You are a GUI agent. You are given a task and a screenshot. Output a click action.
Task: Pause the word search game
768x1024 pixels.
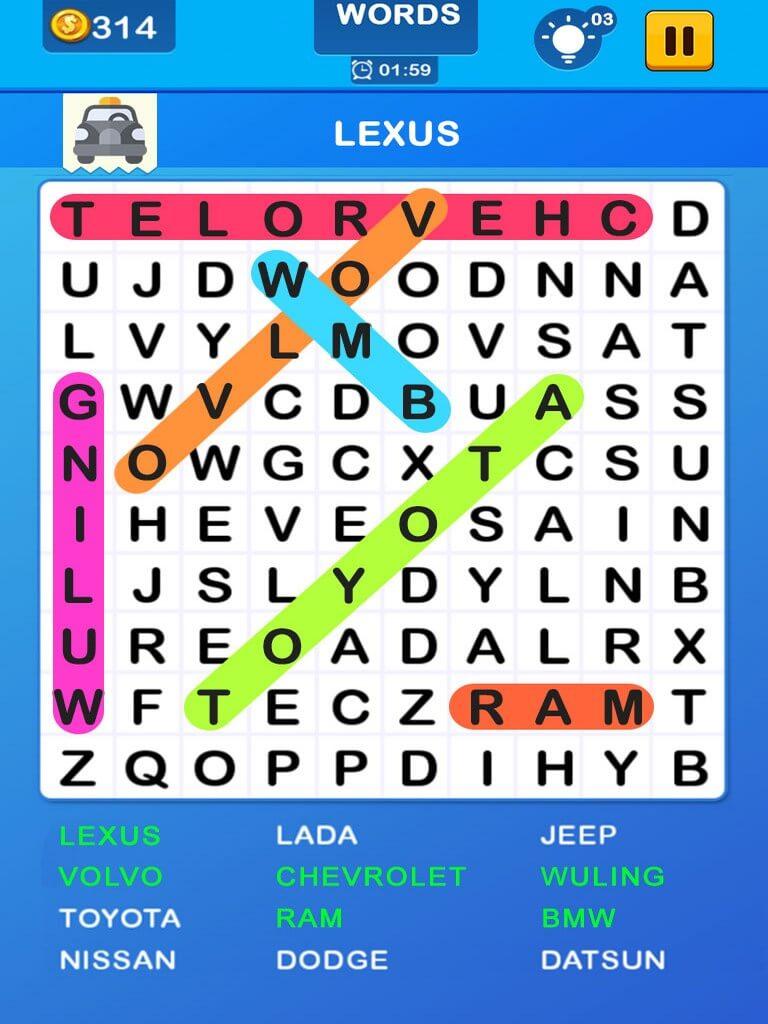point(679,41)
